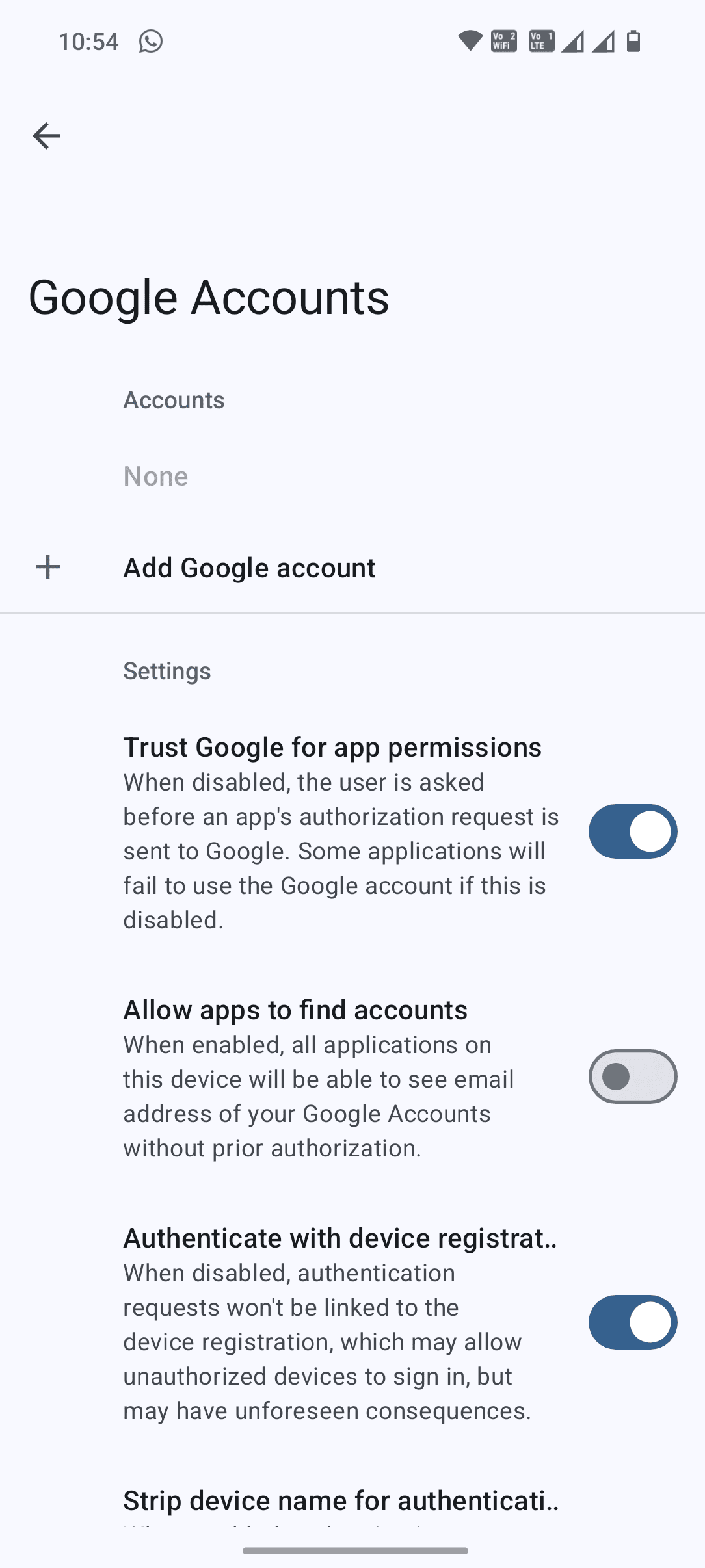Image resolution: width=705 pixels, height=1568 pixels.
Task: Open Strip device name for authentication setting
Action: pos(341,1502)
